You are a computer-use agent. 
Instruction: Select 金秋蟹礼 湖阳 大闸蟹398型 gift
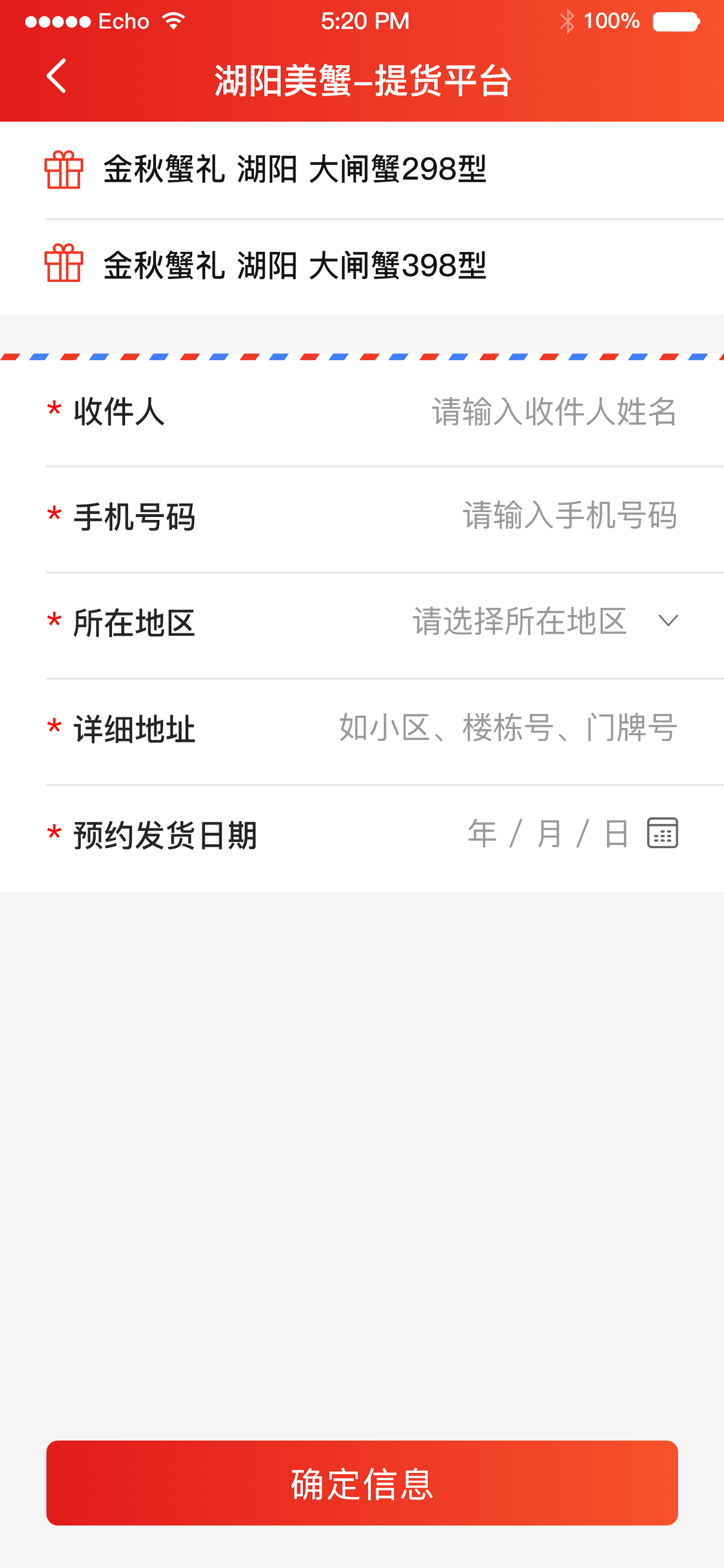point(294,266)
